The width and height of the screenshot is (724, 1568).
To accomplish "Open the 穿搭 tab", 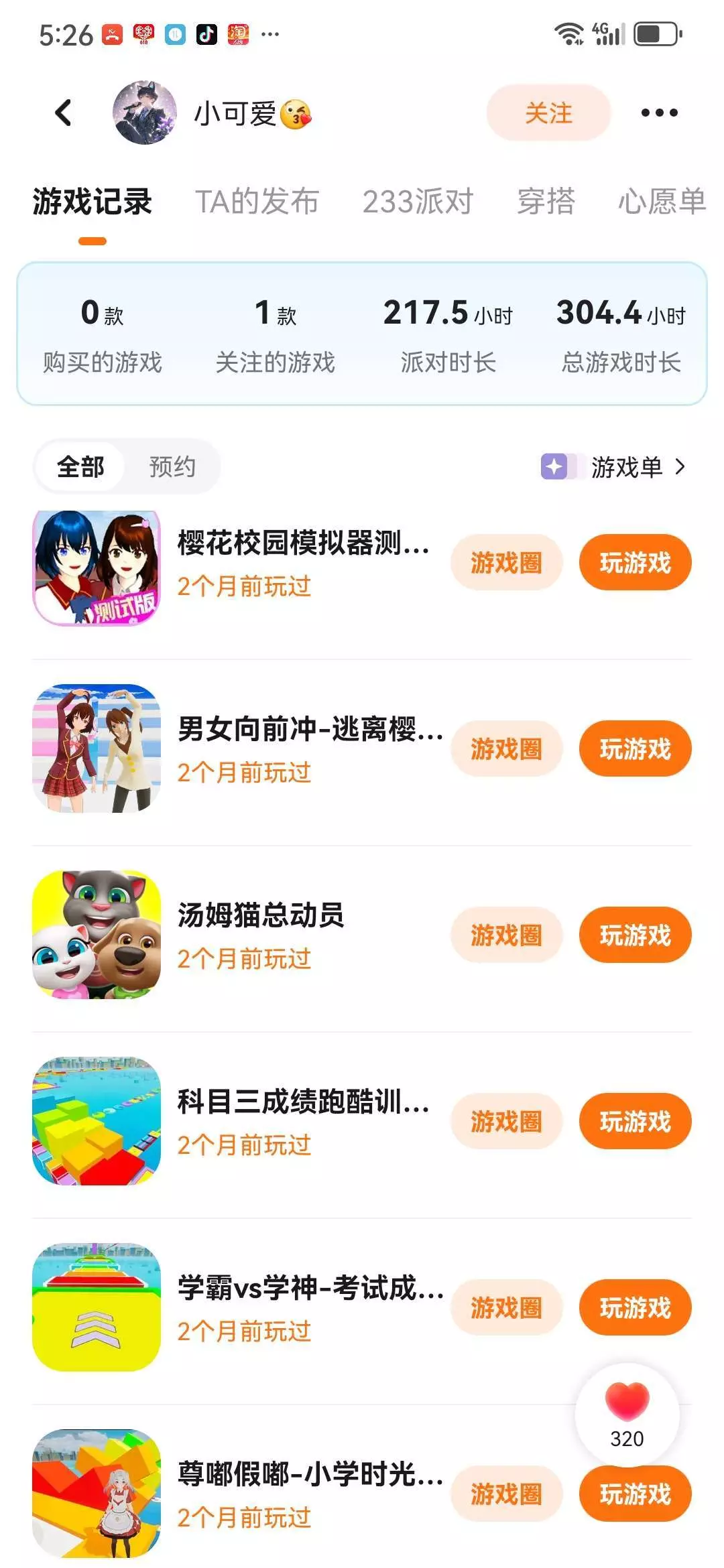I will pos(546,201).
